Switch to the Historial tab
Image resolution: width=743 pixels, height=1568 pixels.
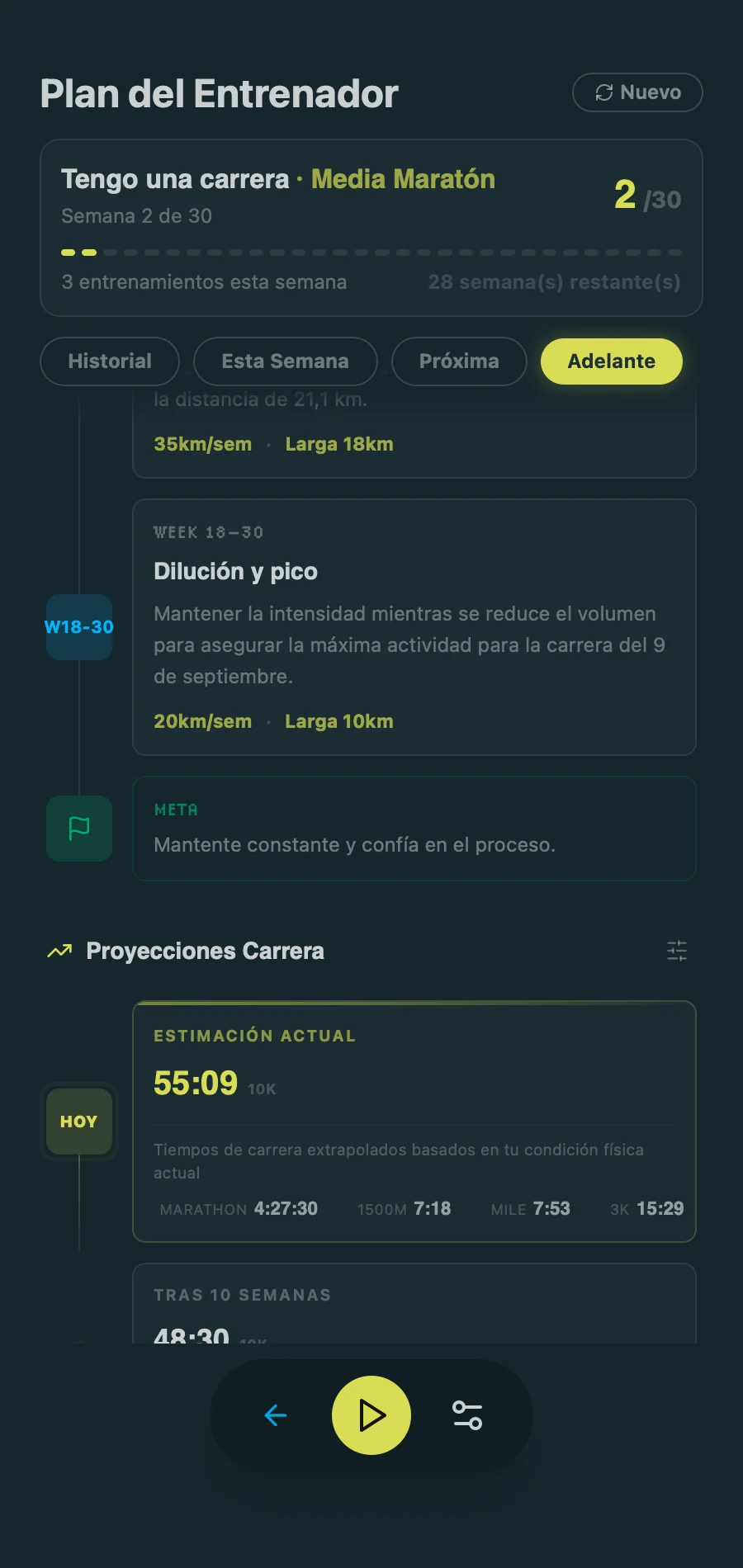[x=110, y=361]
